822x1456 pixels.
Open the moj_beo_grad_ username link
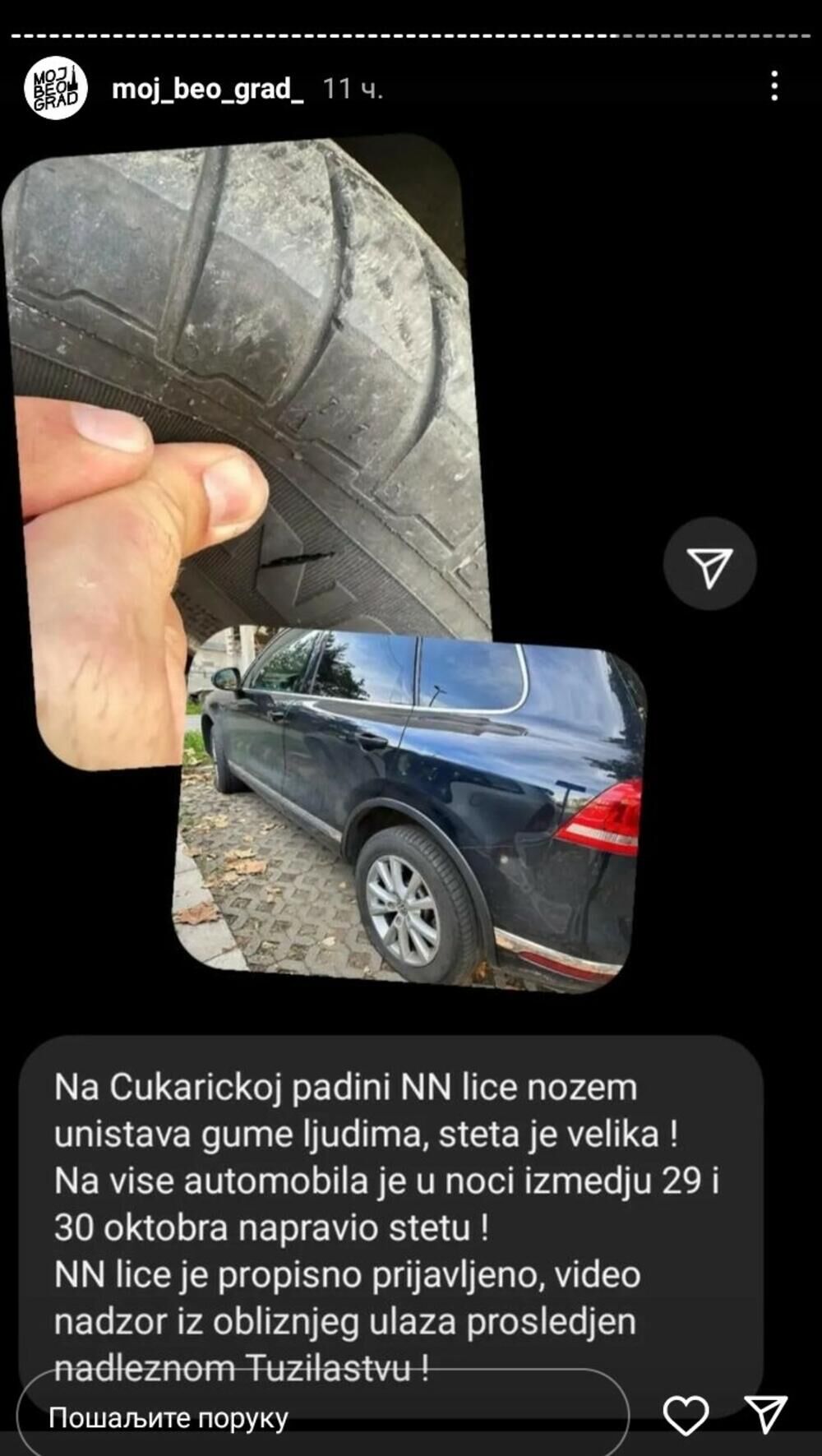click(x=207, y=89)
